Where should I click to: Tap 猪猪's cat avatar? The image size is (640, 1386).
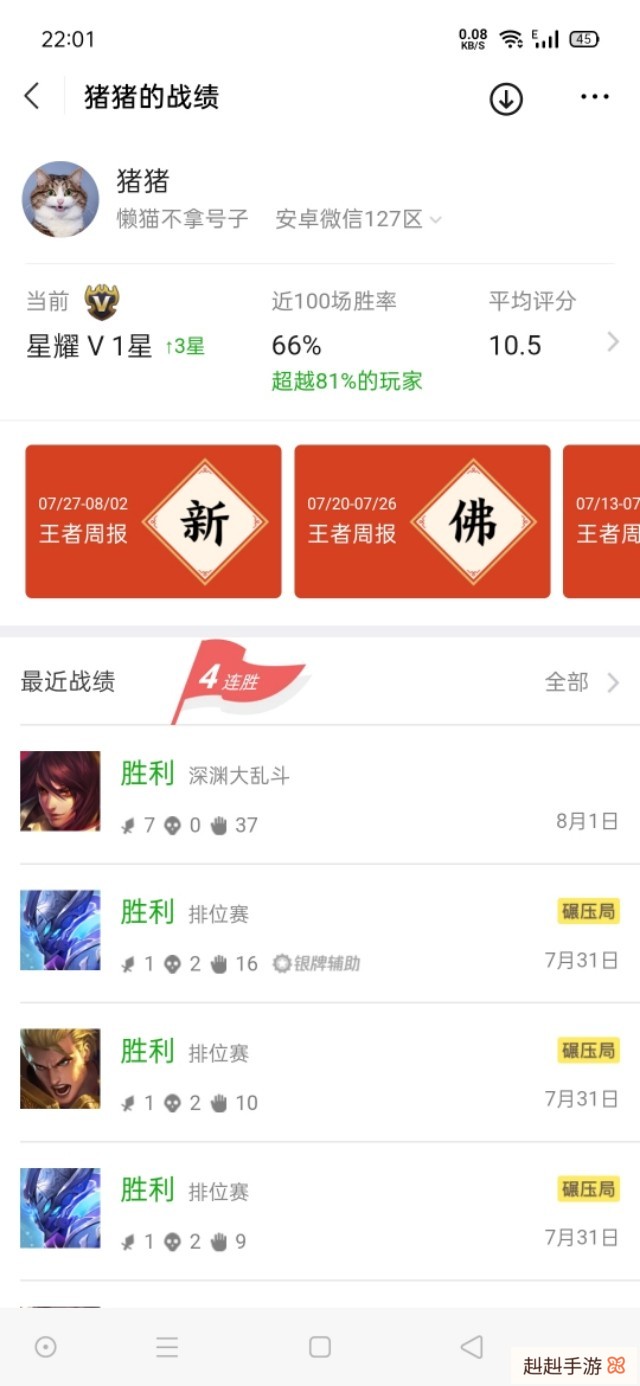60,199
